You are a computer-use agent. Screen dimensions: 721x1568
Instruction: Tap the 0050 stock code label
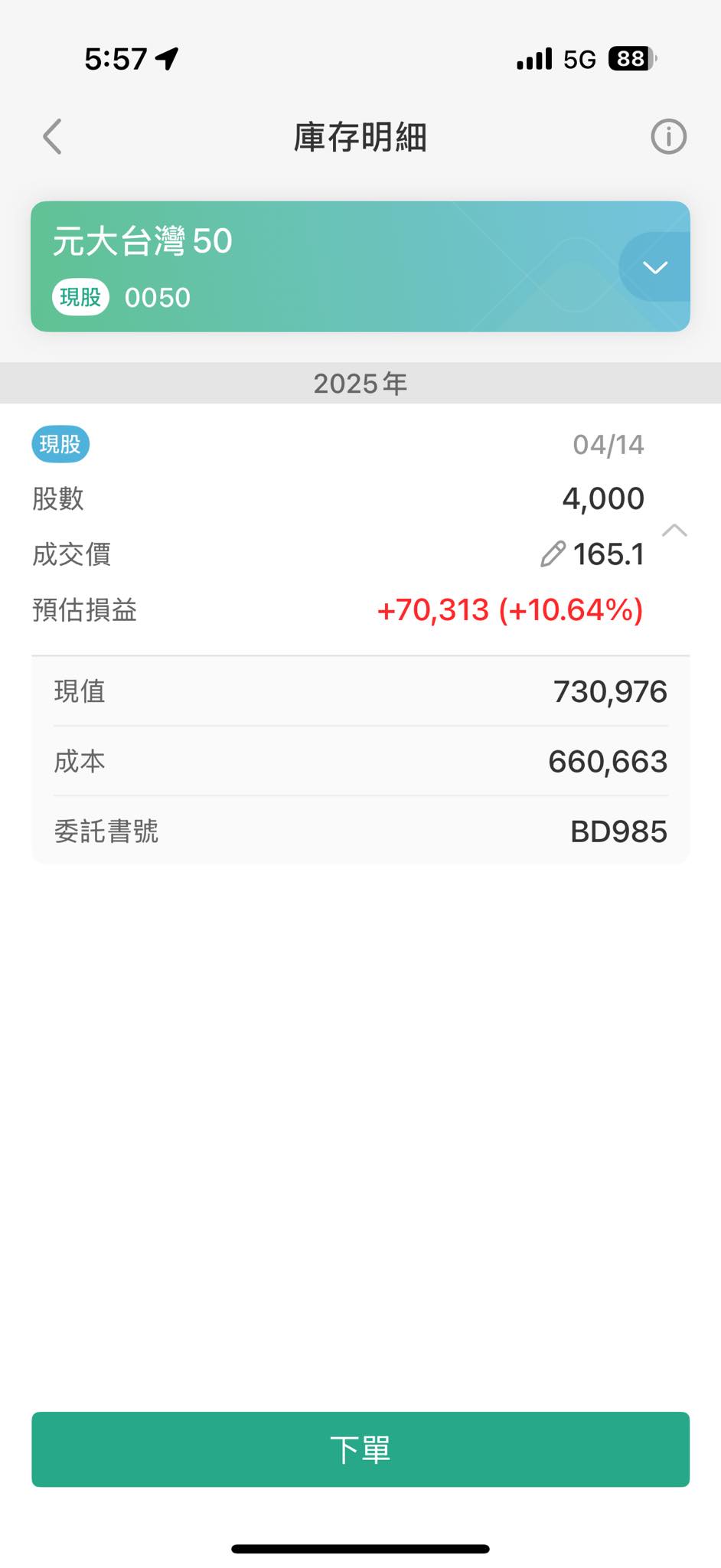coord(157,297)
